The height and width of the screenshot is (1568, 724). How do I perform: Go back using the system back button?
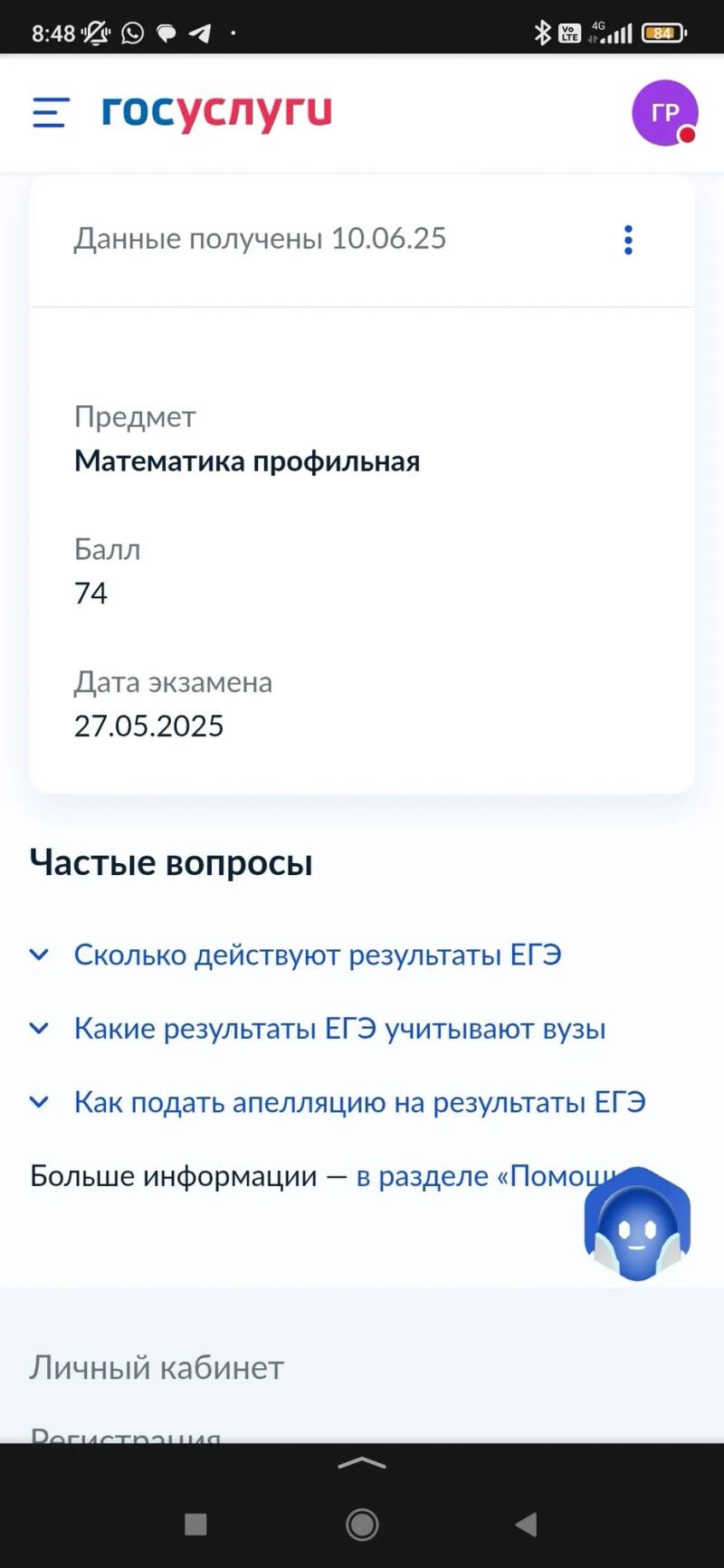click(x=527, y=1525)
